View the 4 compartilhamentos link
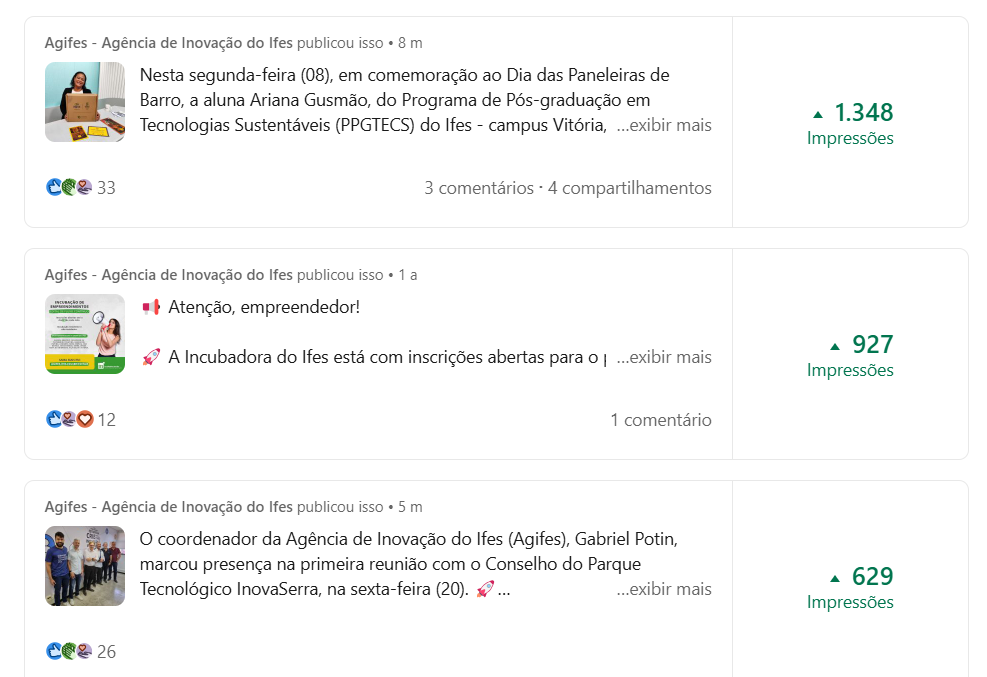 [x=630, y=188]
